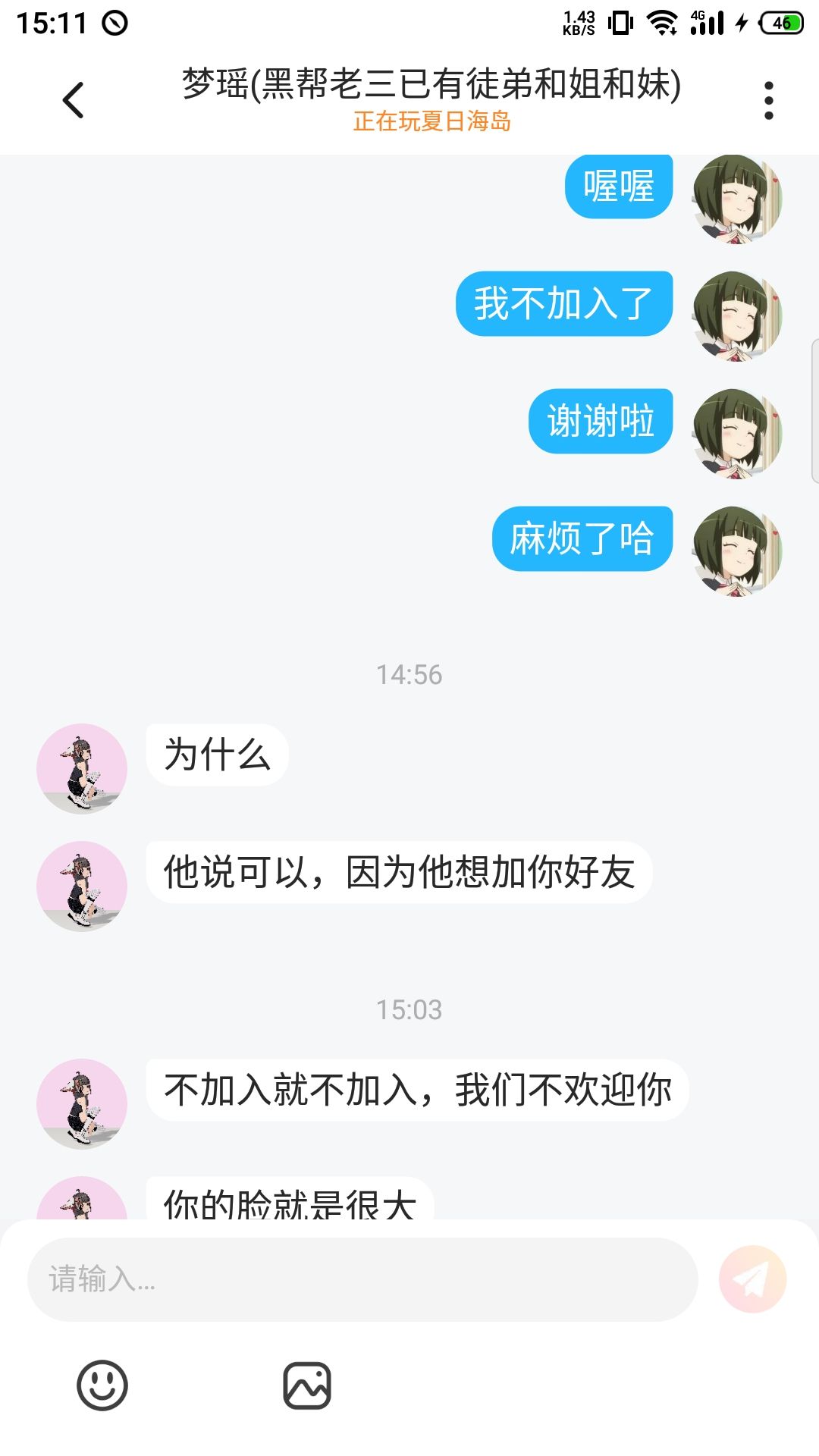Attach a picture from the gallery
The width and height of the screenshot is (819, 1456).
(307, 1385)
